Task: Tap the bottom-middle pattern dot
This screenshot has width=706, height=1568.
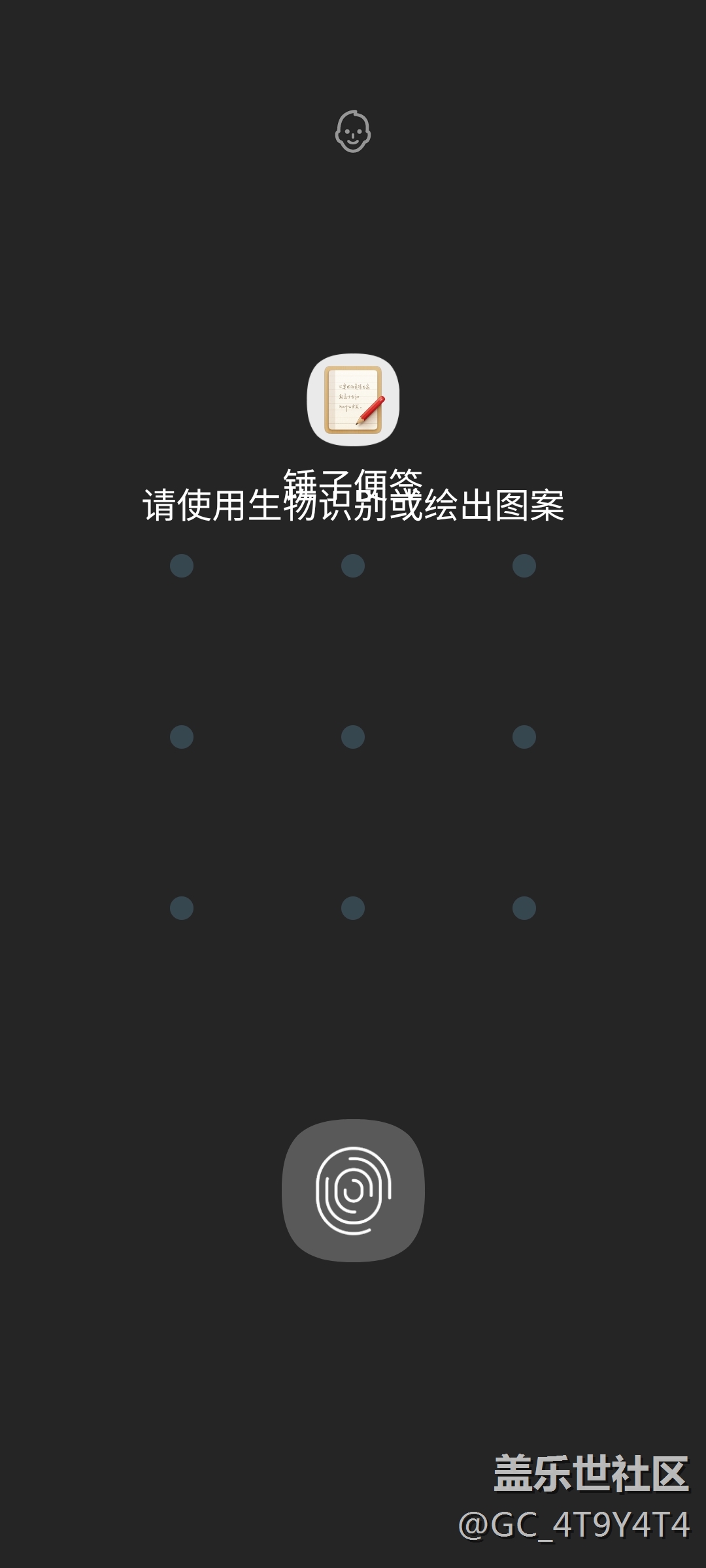Action: [x=353, y=908]
